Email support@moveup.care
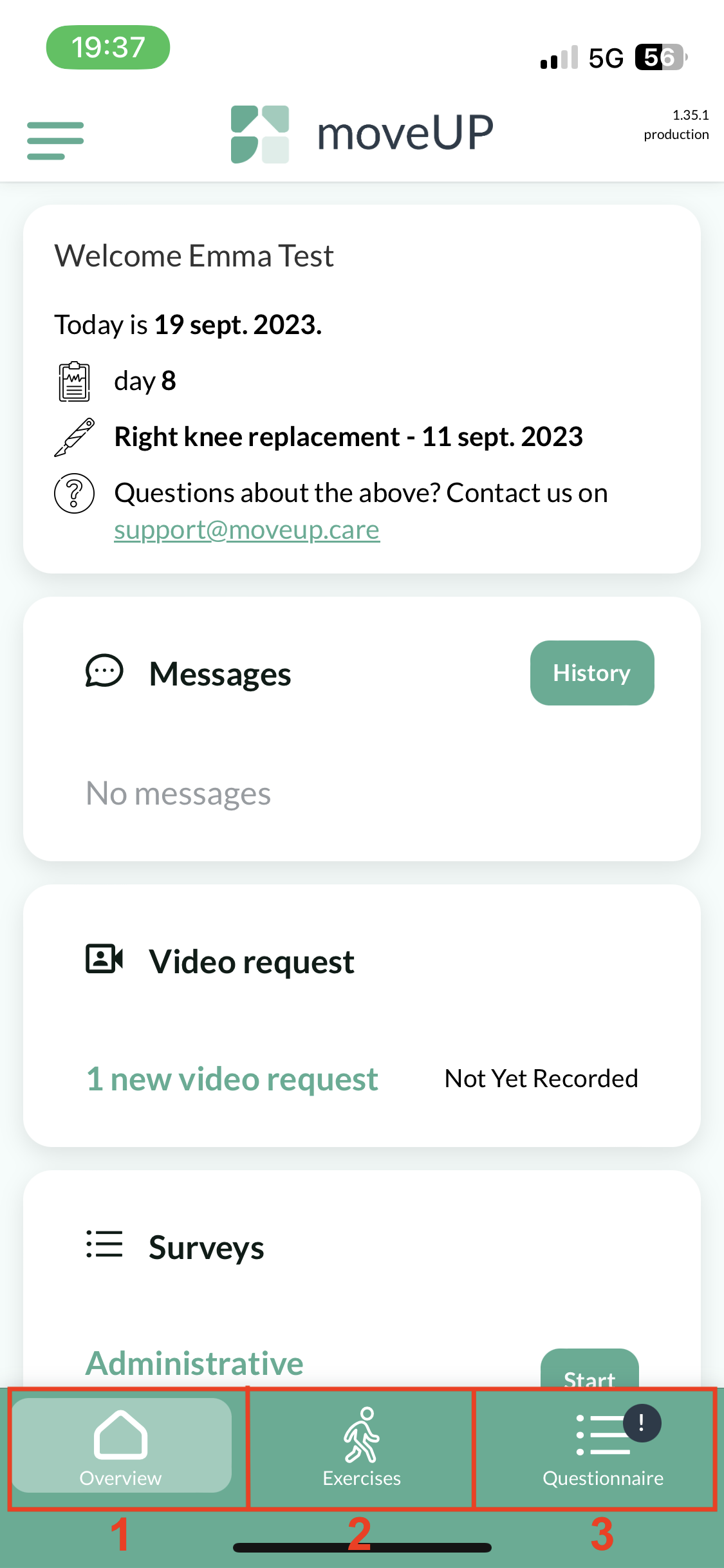The width and height of the screenshot is (724, 1568). (x=246, y=530)
